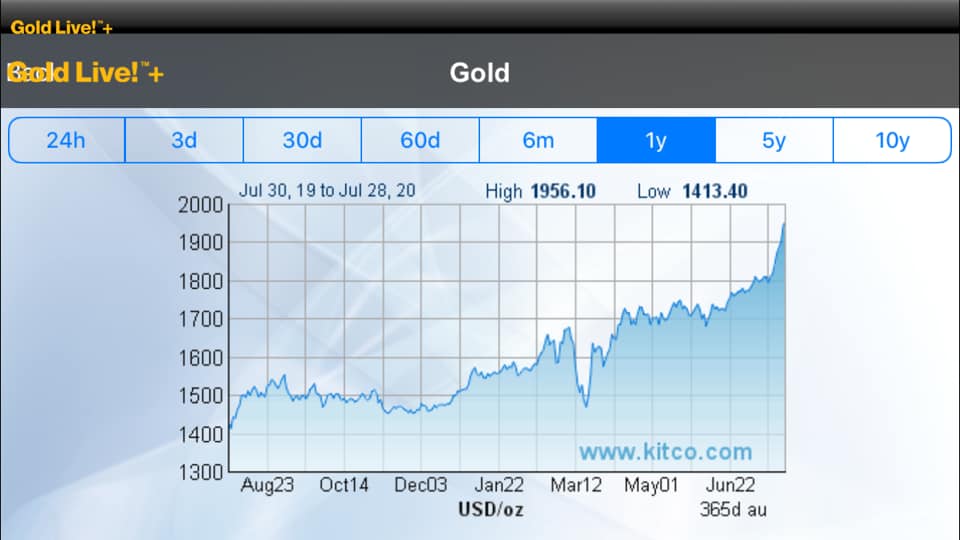This screenshot has width=960, height=540.
Task: Switch to the 60d range
Action: 420,140
